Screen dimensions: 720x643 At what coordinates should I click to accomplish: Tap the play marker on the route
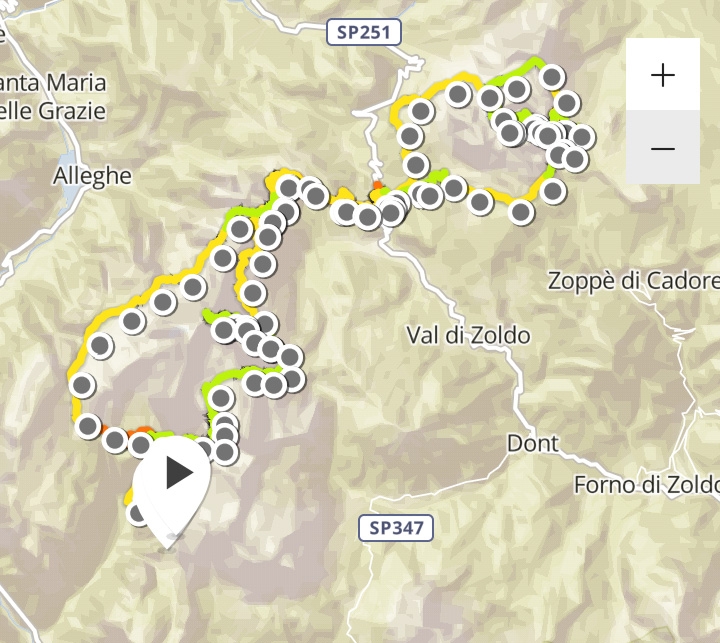pos(173,473)
